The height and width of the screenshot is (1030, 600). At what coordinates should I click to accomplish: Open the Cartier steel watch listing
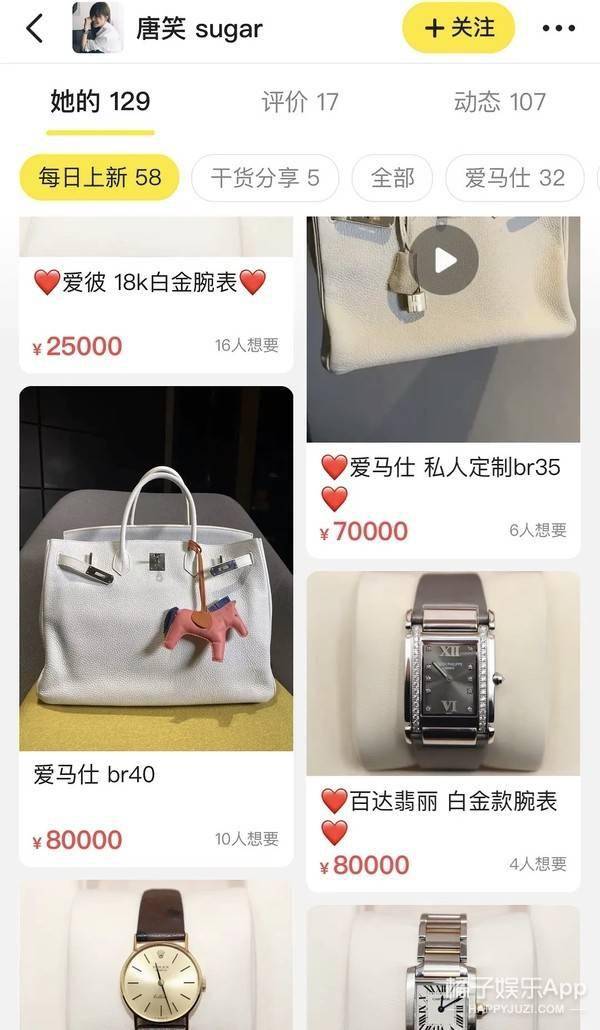tap(443, 970)
